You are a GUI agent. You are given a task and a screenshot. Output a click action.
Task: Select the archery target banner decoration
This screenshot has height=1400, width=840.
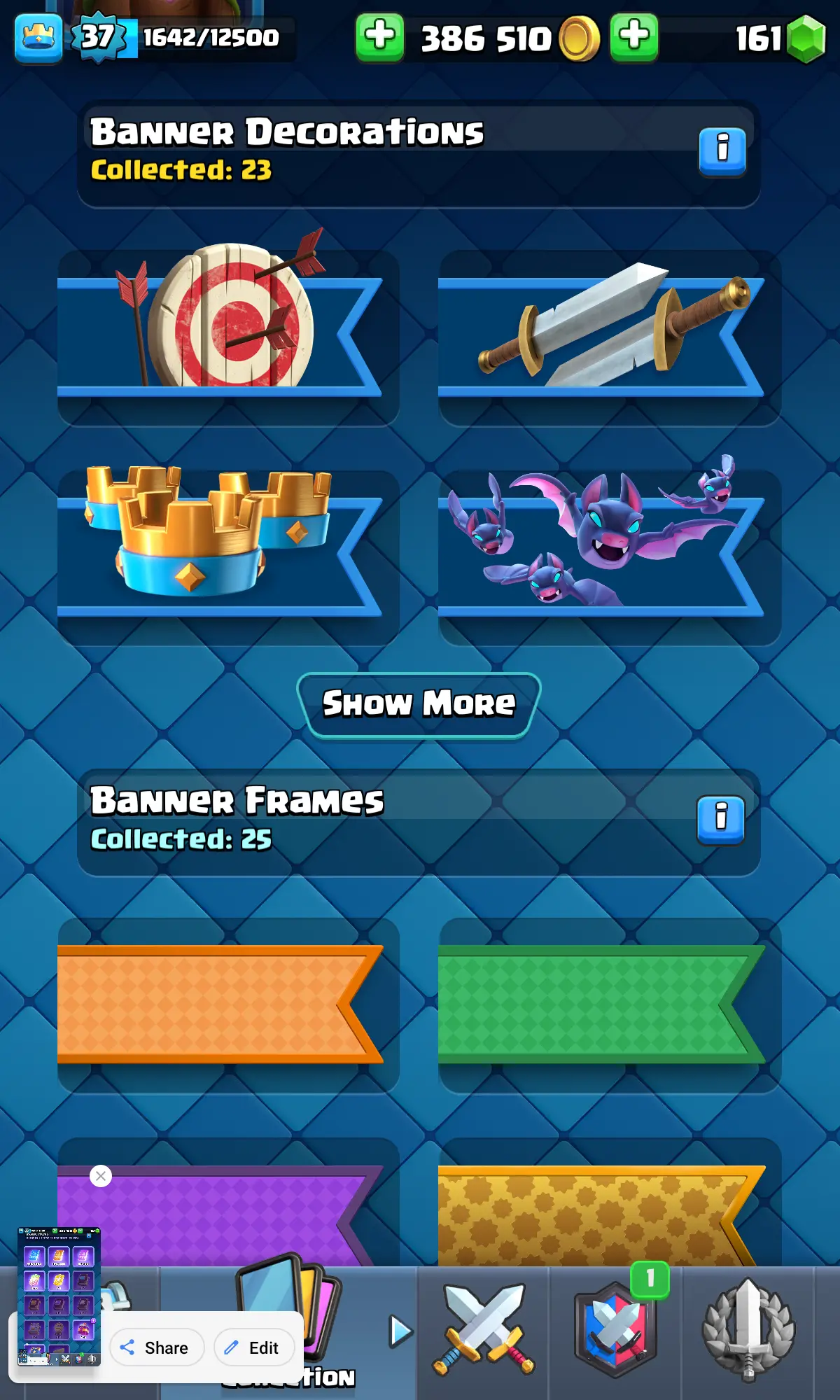(228, 337)
